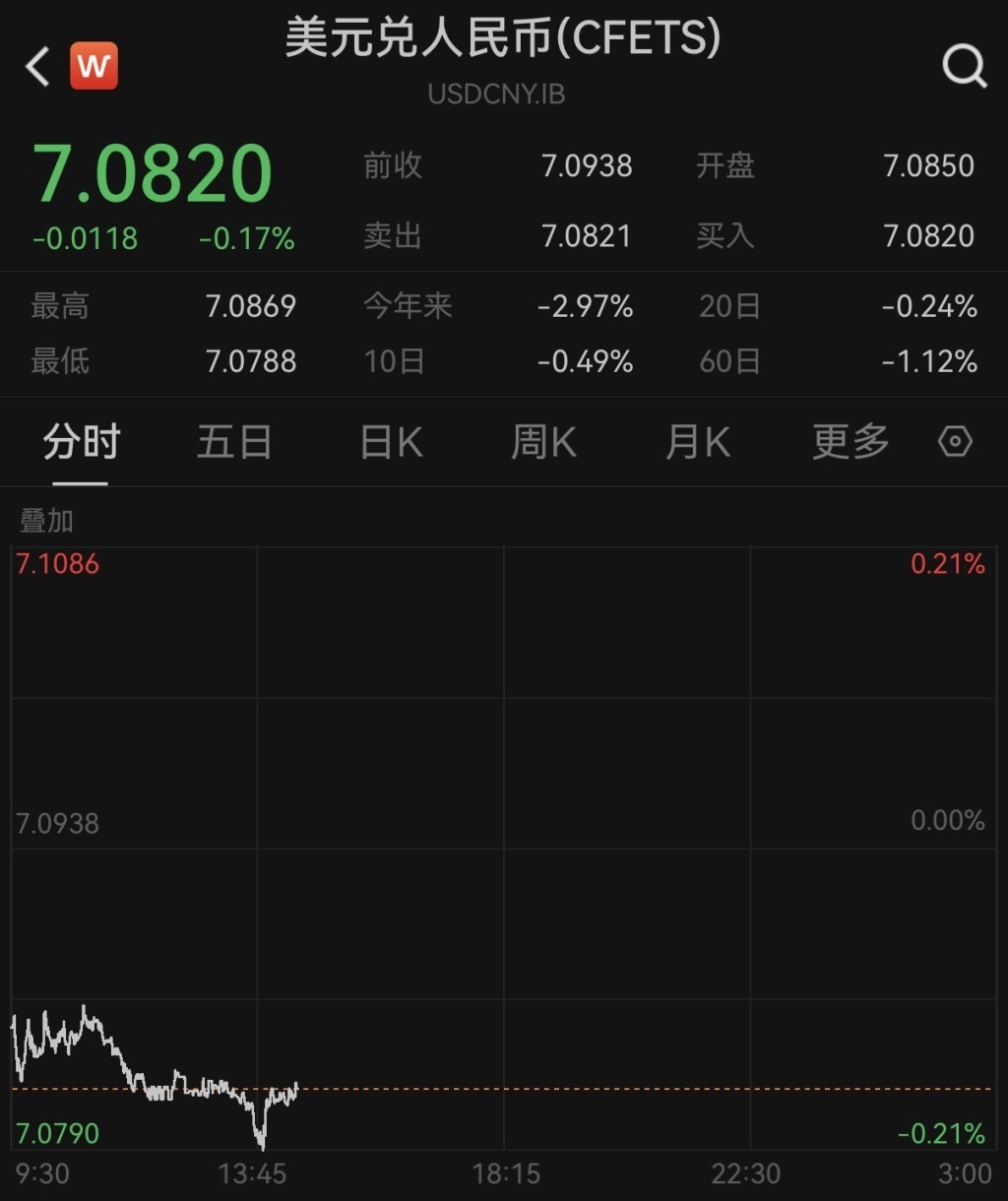Tap the 0.21% upper range label
The image size is (1008, 1201).
pos(946,563)
